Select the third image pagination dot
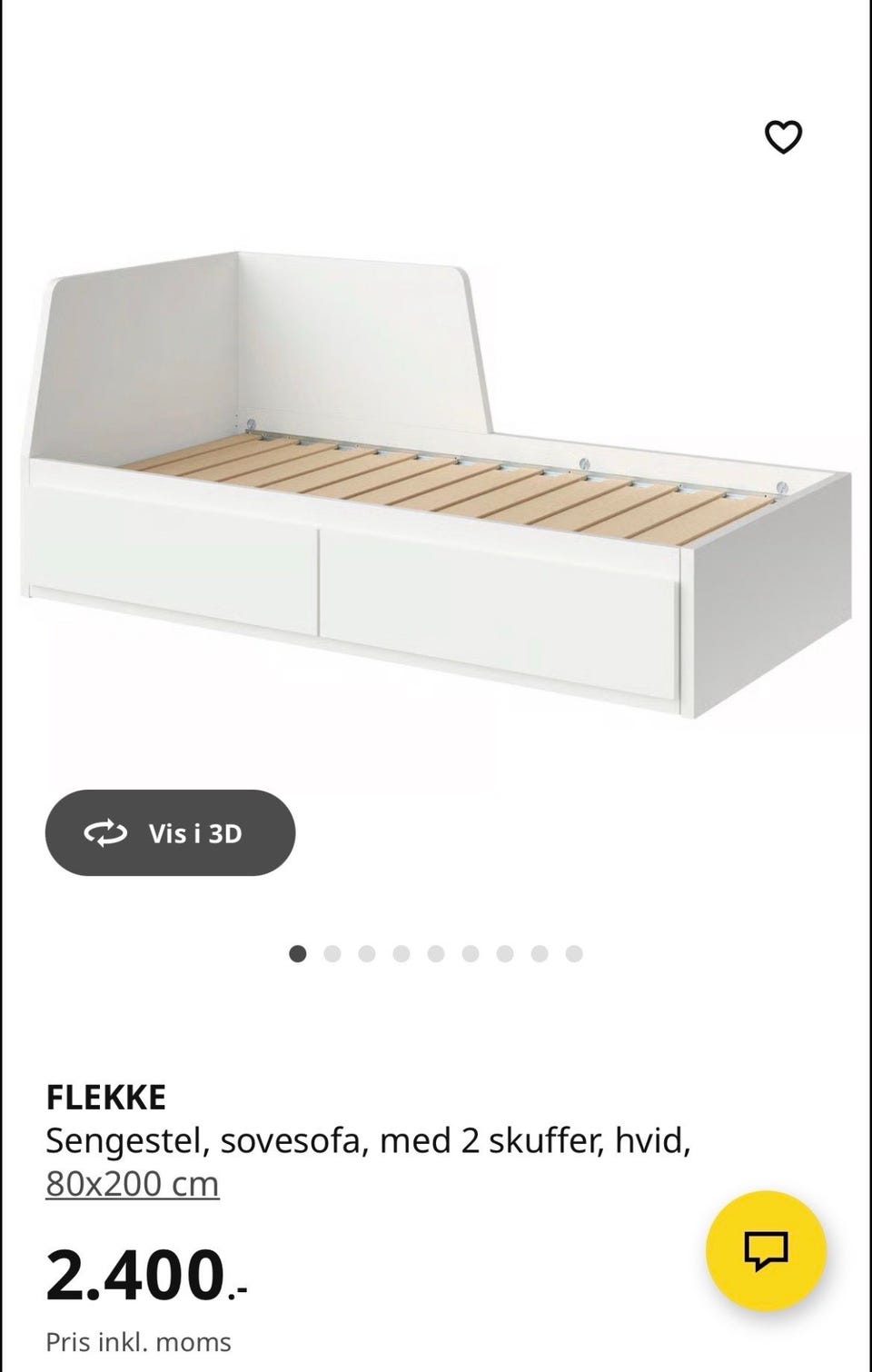Image resolution: width=872 pixels, height=1372 pixels. tap(364, 952)
